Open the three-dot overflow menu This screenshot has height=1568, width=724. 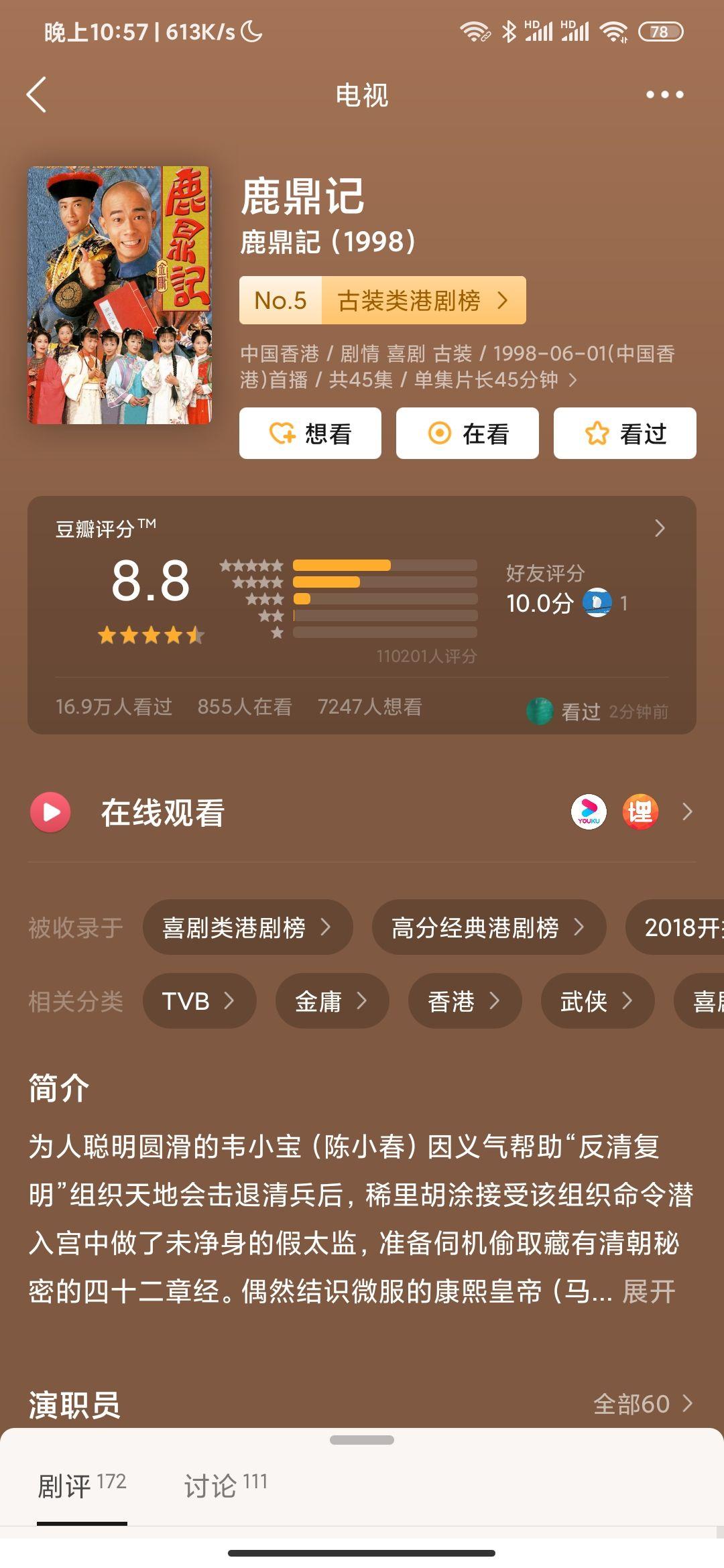click(x=664, y=94)
